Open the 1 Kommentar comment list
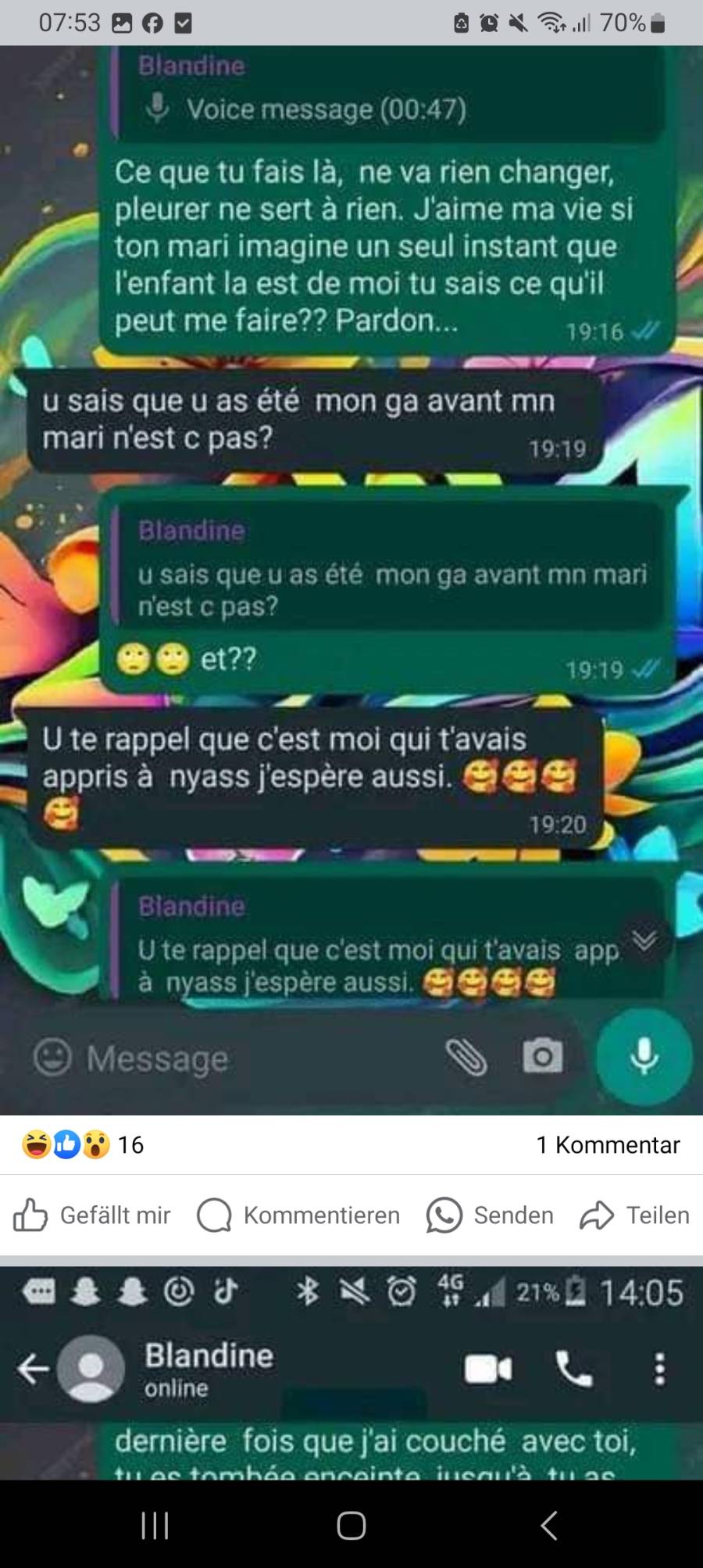Screen dimensions: 703x1568 point(608,1145)
